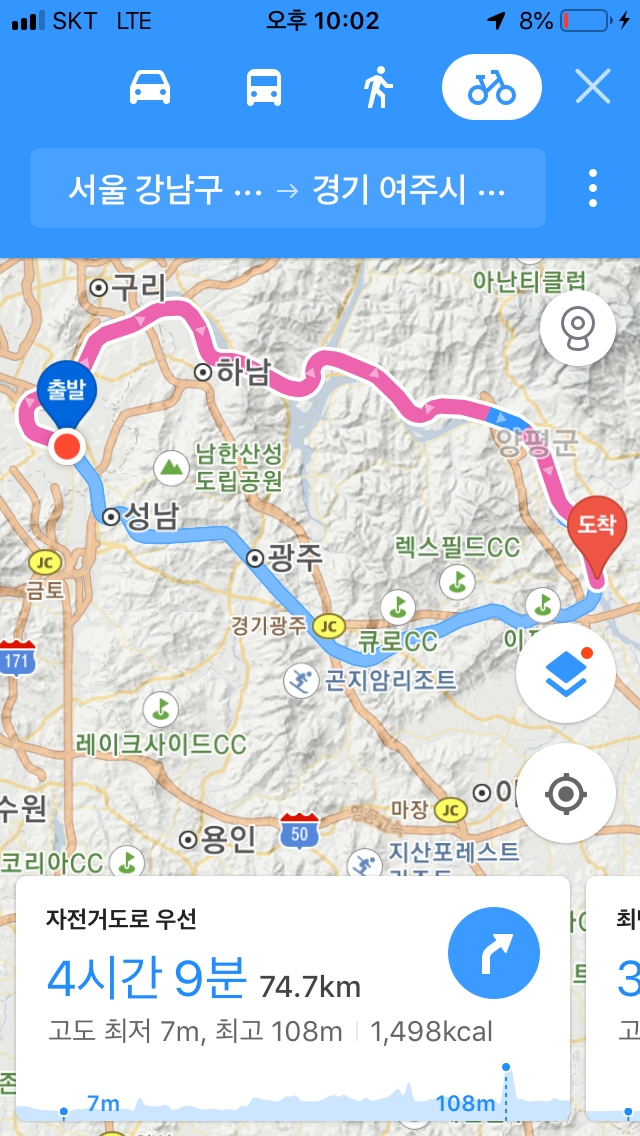640x1136 pixels.
Task: Edit the route from 서울 강남구 to 경기 여주시
Action: [x=287, y=188]
